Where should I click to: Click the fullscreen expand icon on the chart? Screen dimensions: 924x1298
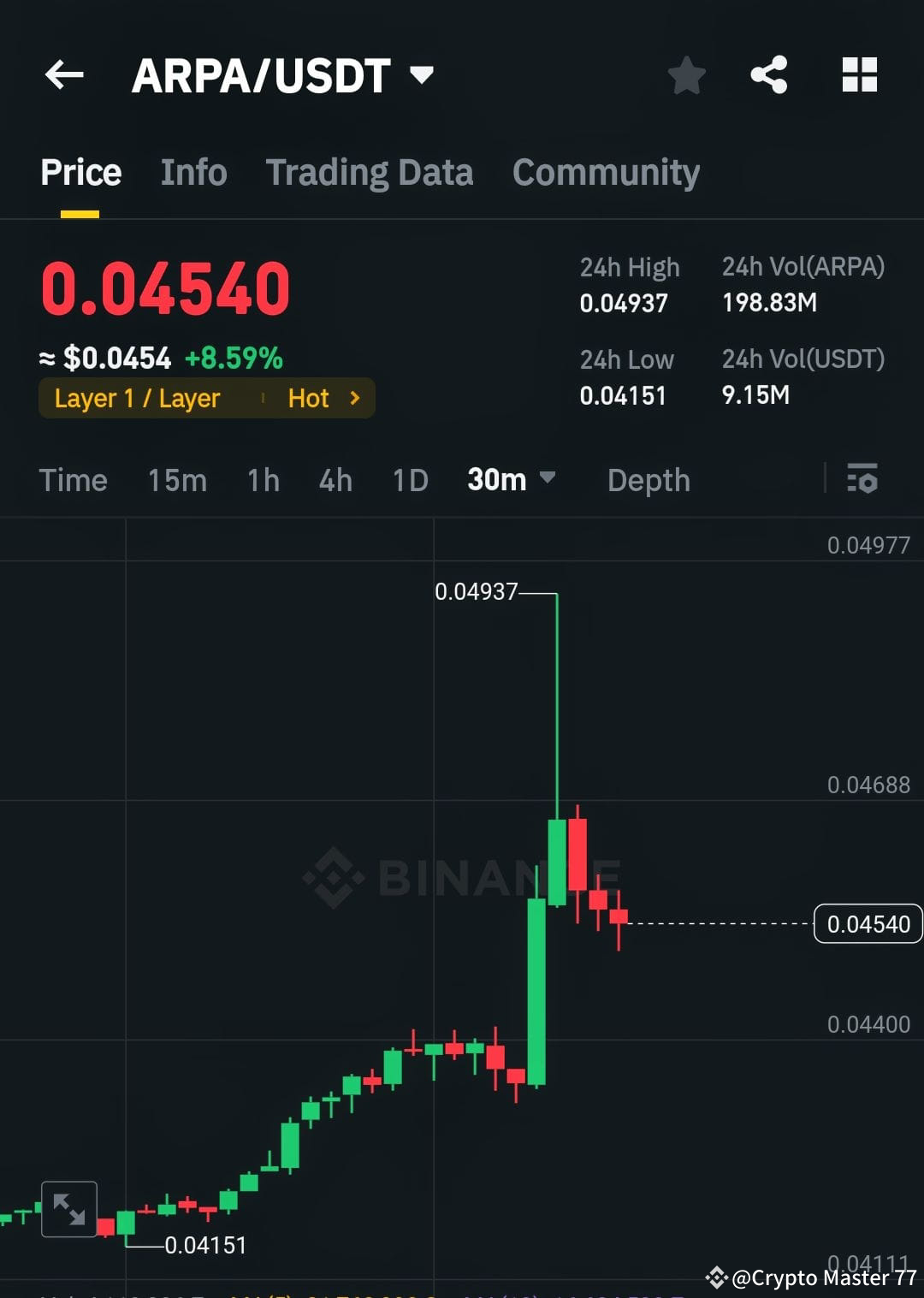click(68, 1210)
